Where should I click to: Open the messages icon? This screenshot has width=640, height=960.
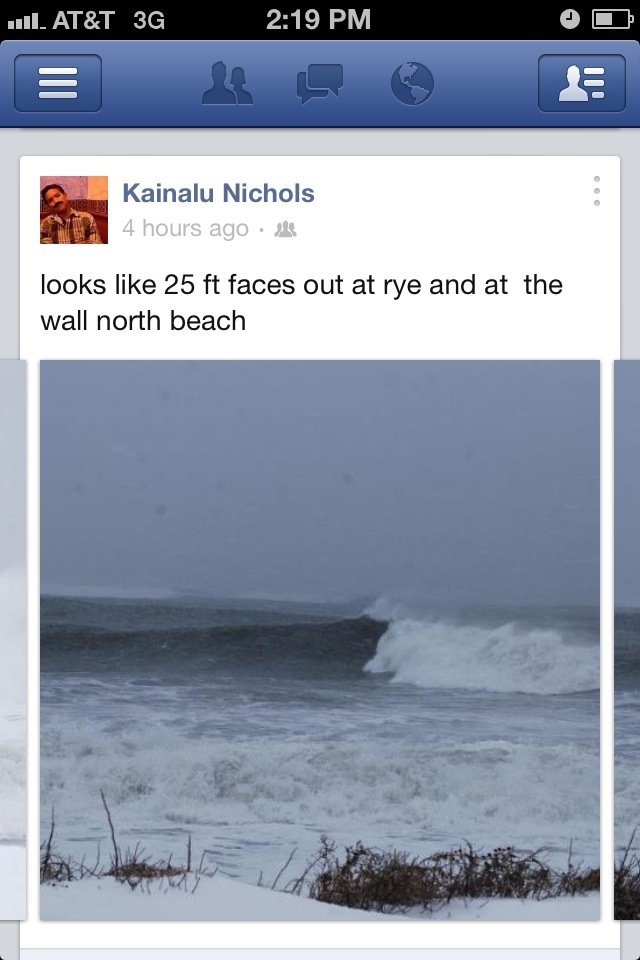click(319, 83)
